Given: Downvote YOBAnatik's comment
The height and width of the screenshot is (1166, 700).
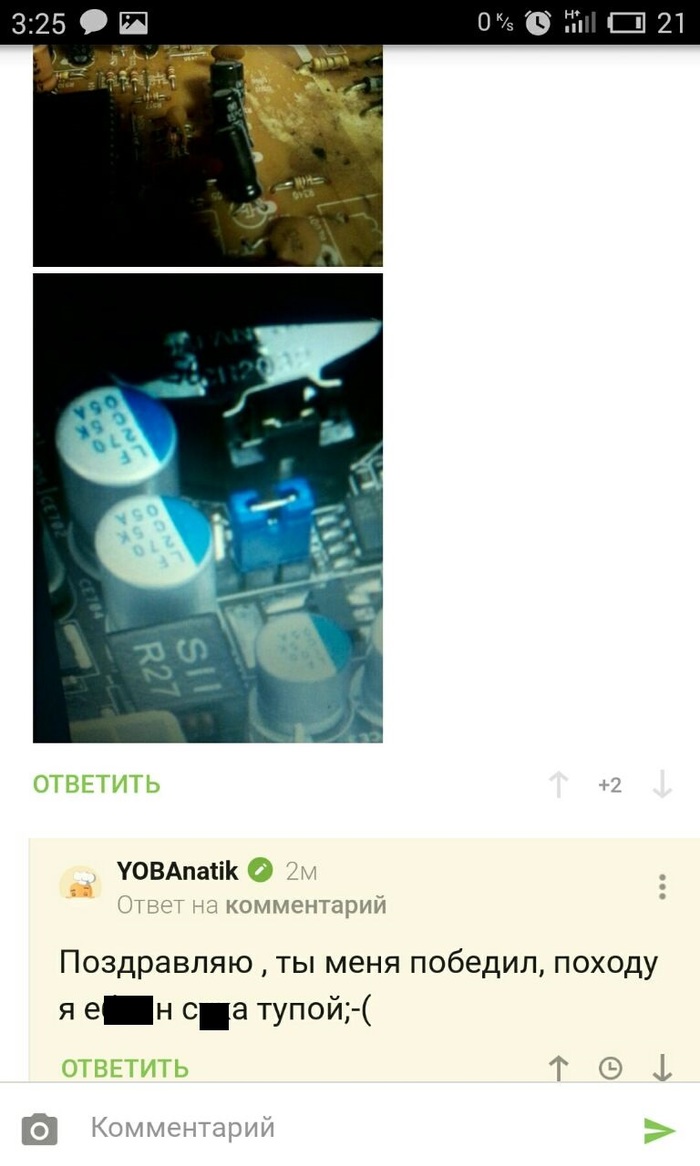Looking at the screenshot, I should pyautogui.click(x=662, y=1068).
